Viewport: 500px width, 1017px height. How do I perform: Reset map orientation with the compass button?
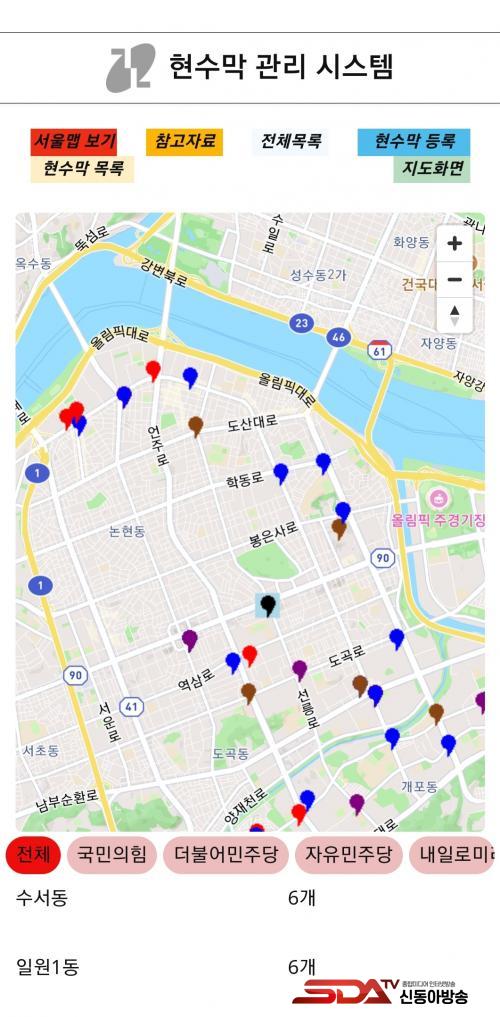[x=455, y=315]
